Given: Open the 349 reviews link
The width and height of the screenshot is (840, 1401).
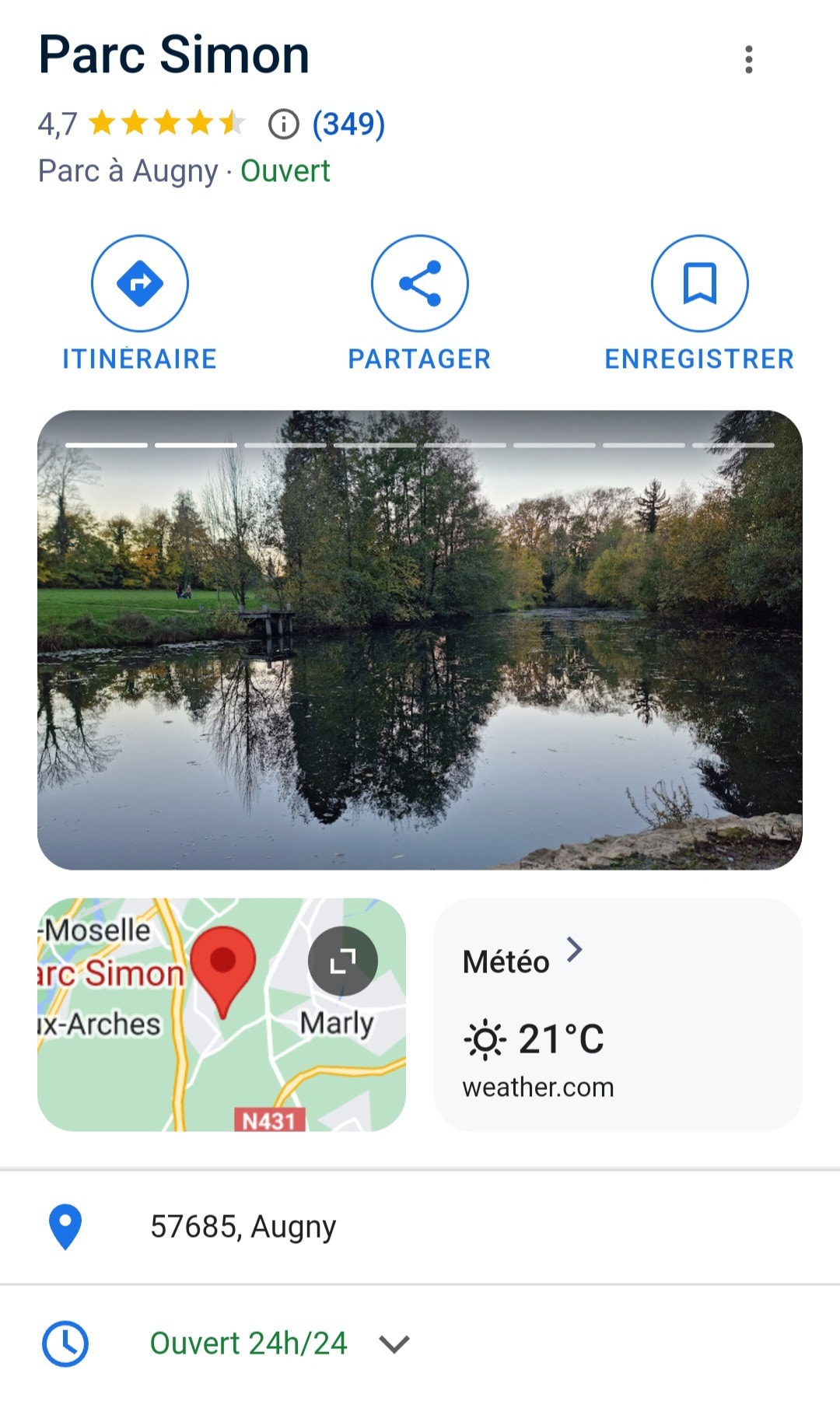Looking at the screenshot, I should pos(348,124).
